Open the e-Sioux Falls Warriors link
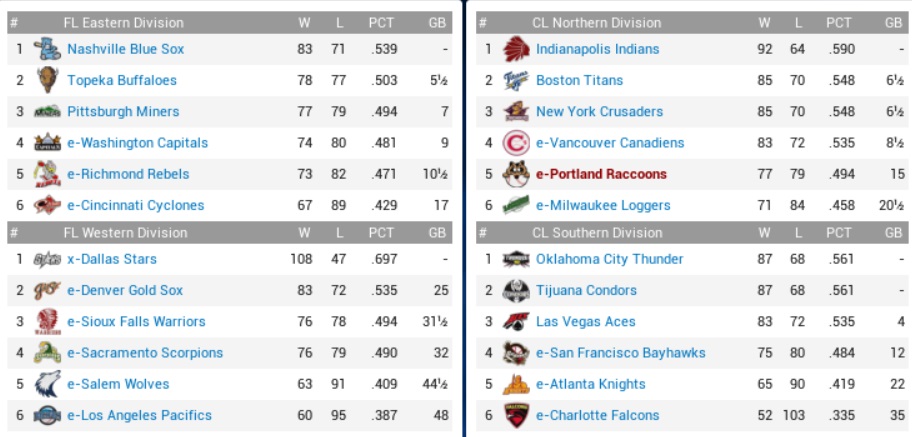 click(x=136, y=322)
